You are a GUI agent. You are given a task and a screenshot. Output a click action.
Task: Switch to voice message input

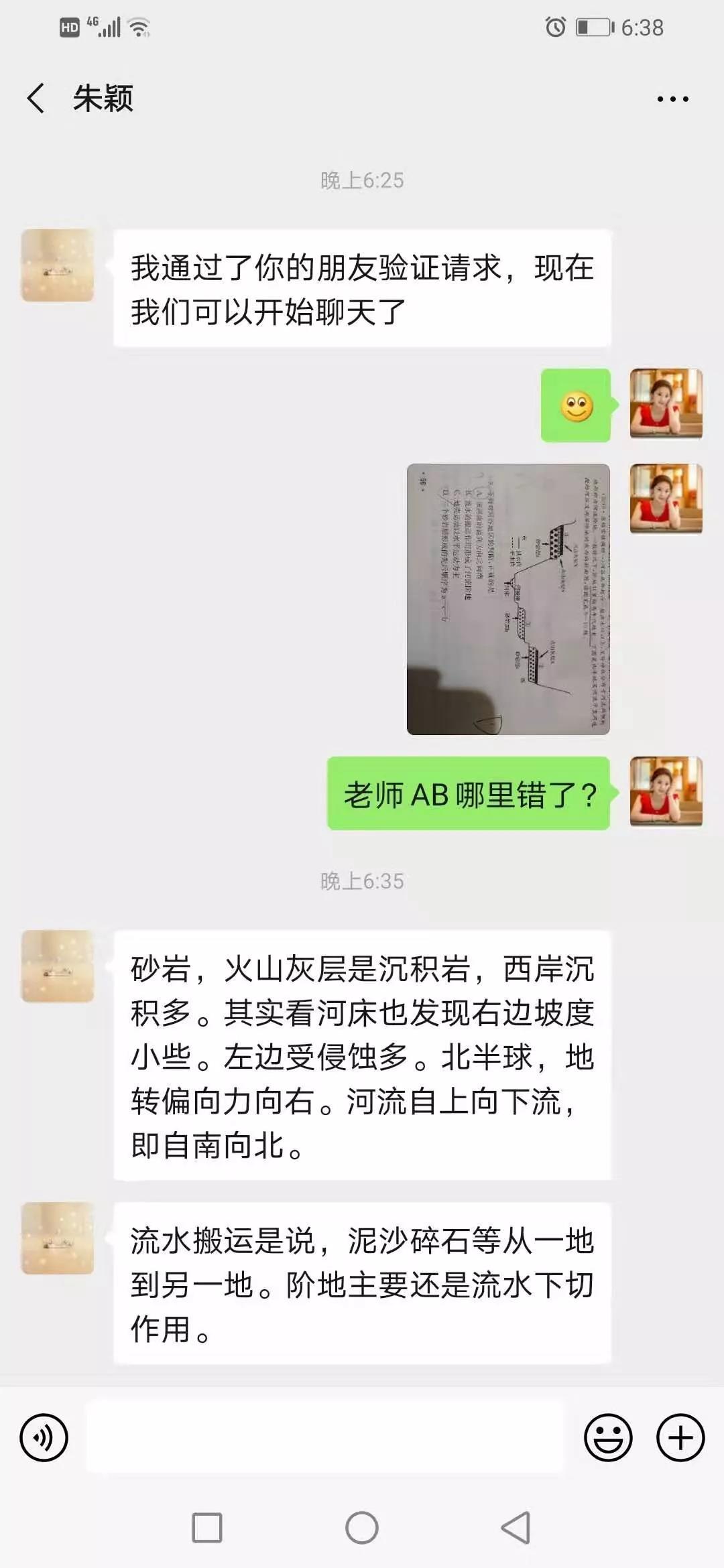tap(44, 1437)
